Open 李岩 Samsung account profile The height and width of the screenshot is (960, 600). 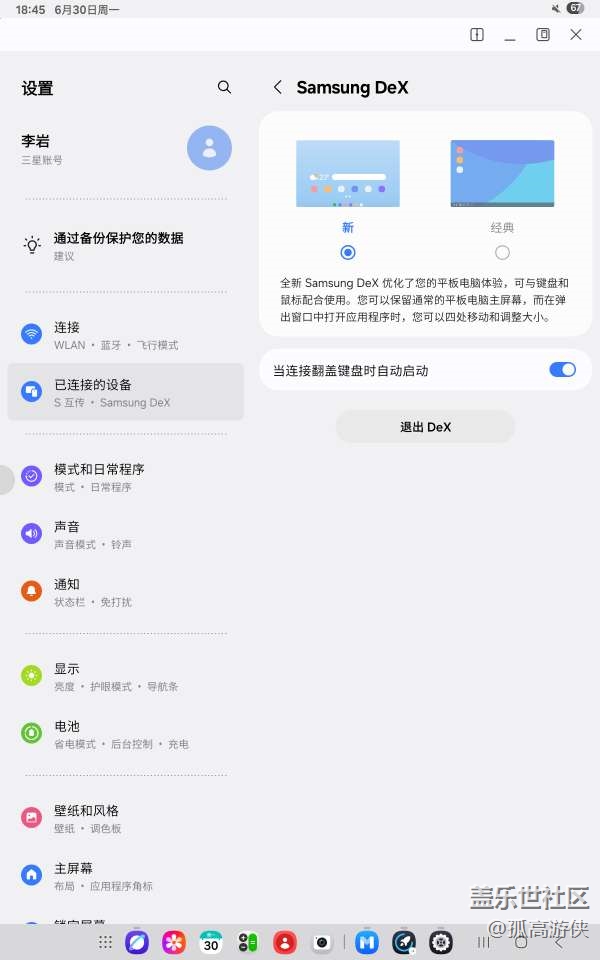pos(126,149)
